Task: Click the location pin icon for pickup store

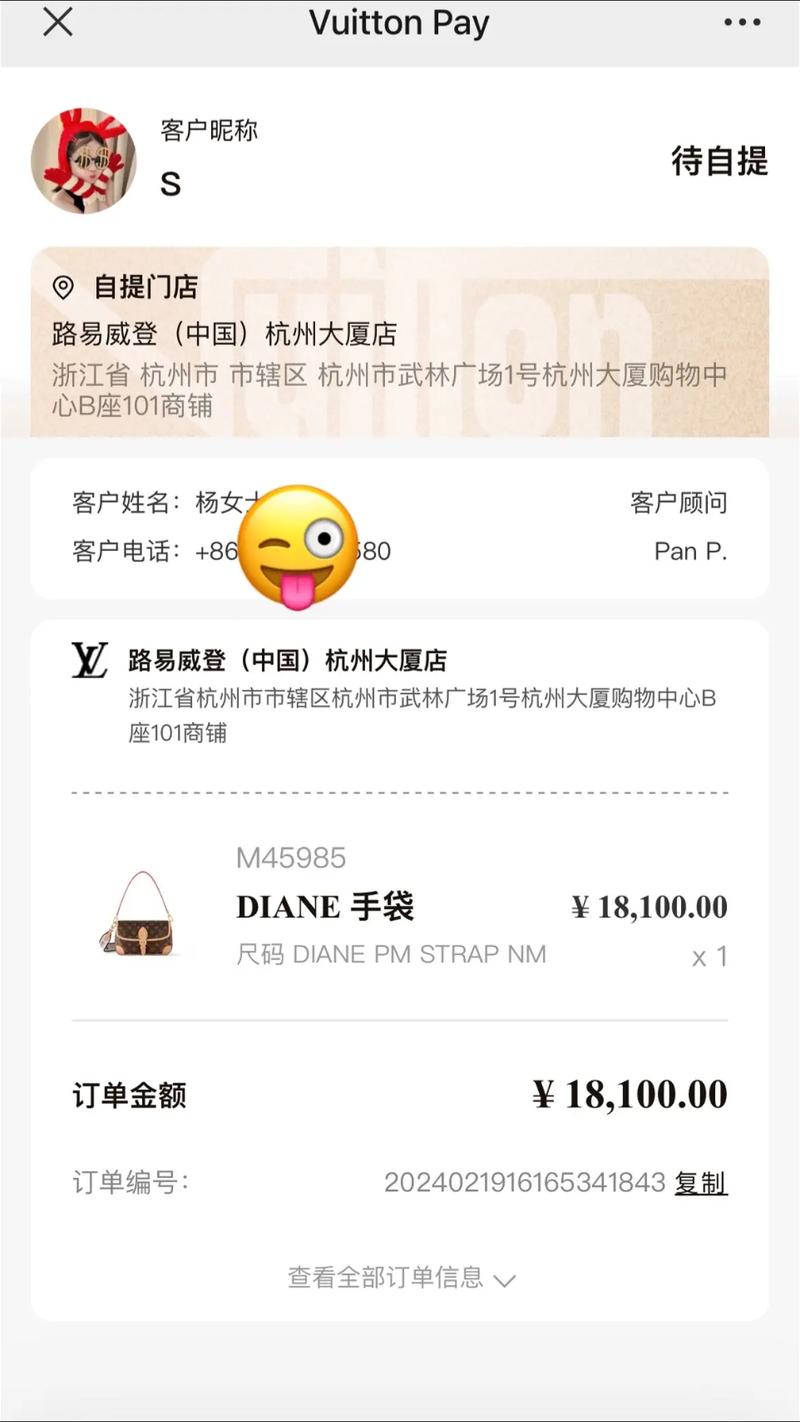Action: point(62,289)
